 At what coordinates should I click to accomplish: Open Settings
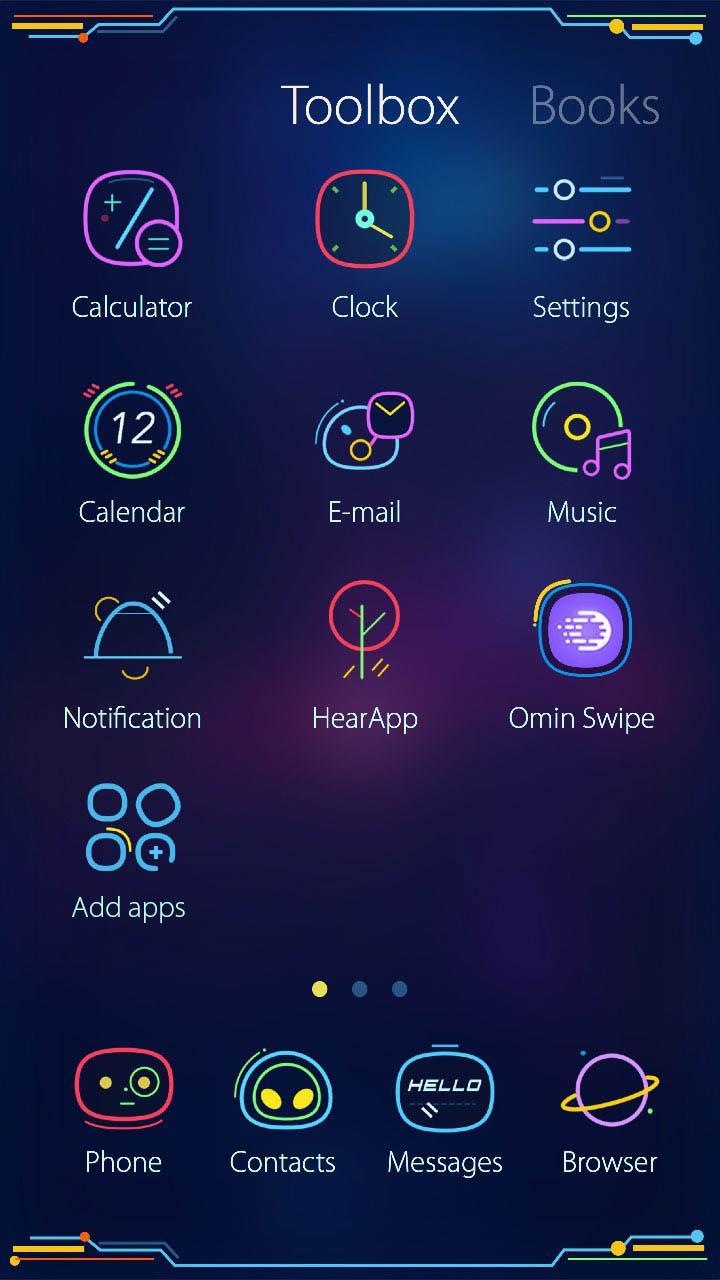pyautogui.click(x=581, y=220)
